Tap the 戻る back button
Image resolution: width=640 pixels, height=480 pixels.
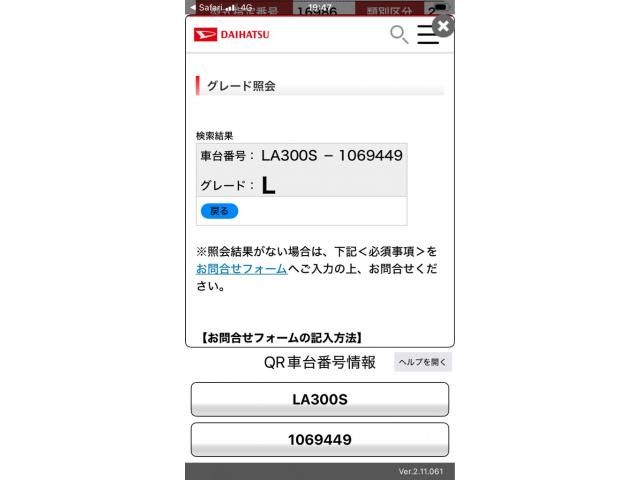(x=219, y=211)
